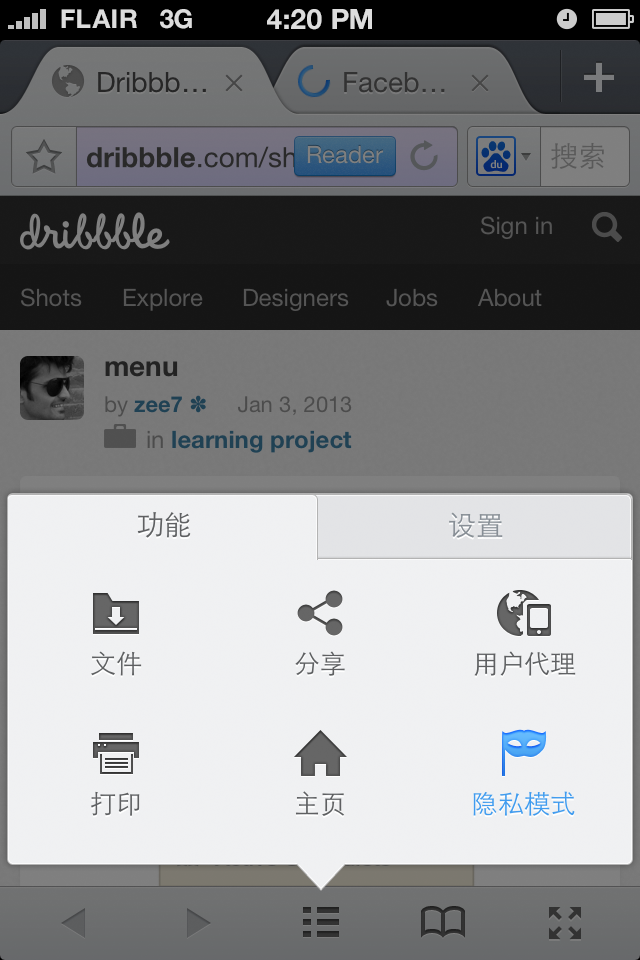640x960 pixels.
Task: Tap the 分享 share option
Action: coord(320,634)
